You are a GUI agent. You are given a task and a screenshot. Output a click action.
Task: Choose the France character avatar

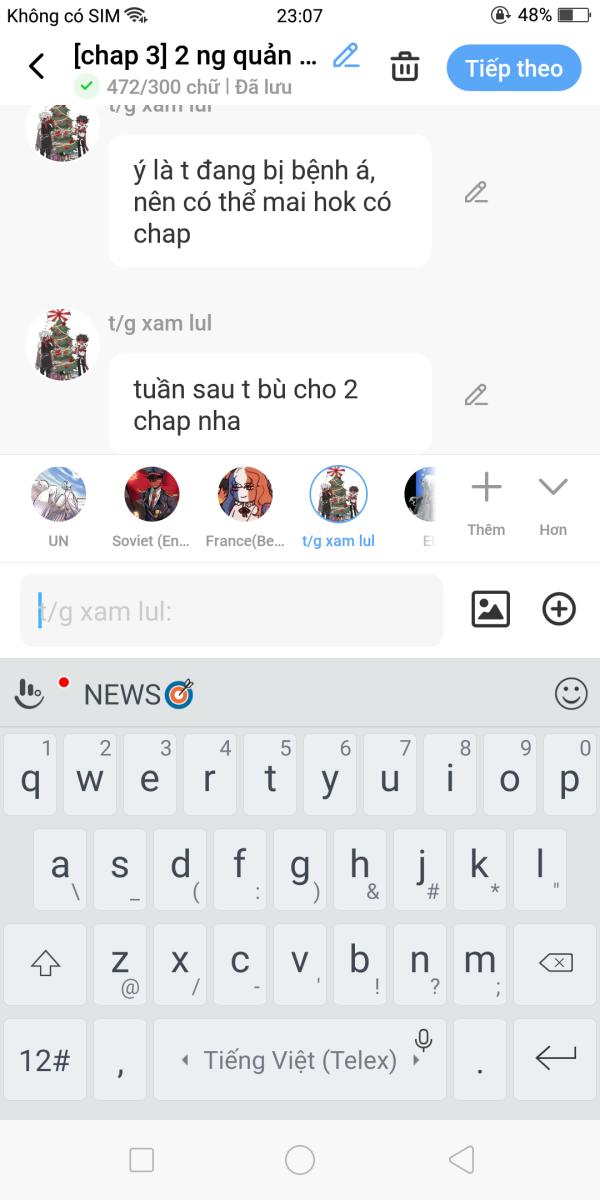click(246, 495)
